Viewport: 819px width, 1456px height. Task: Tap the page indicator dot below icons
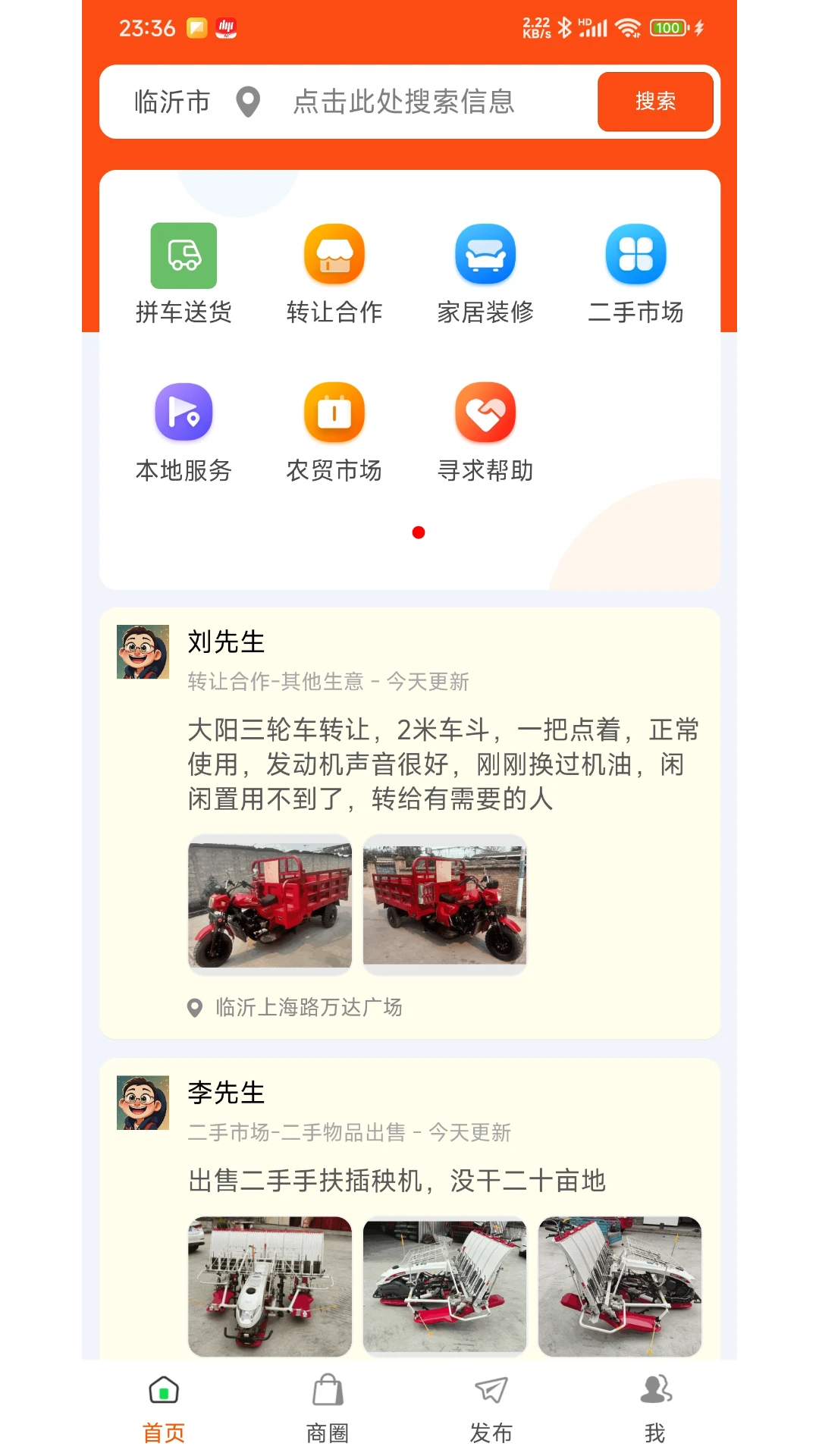[x=419, y=532]
